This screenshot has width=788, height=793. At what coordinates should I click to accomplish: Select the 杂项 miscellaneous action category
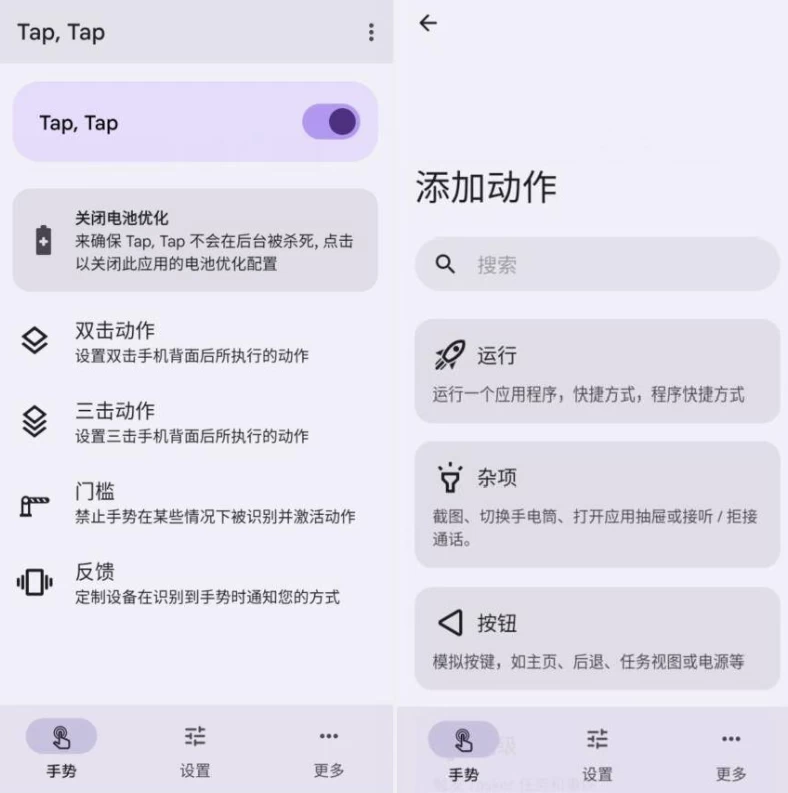tap(597, 504)
